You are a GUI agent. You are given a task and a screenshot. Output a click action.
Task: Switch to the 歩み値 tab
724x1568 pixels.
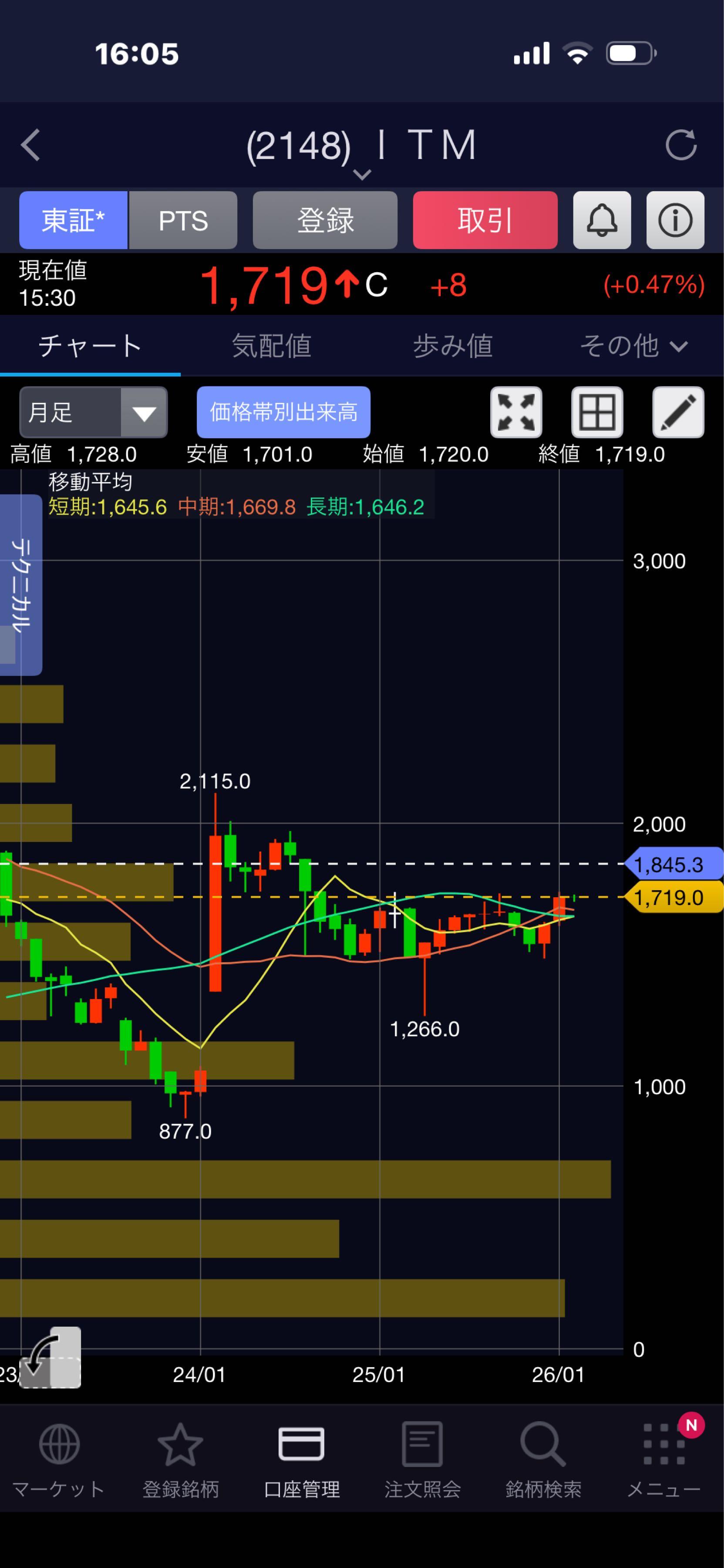pos(453,346)
